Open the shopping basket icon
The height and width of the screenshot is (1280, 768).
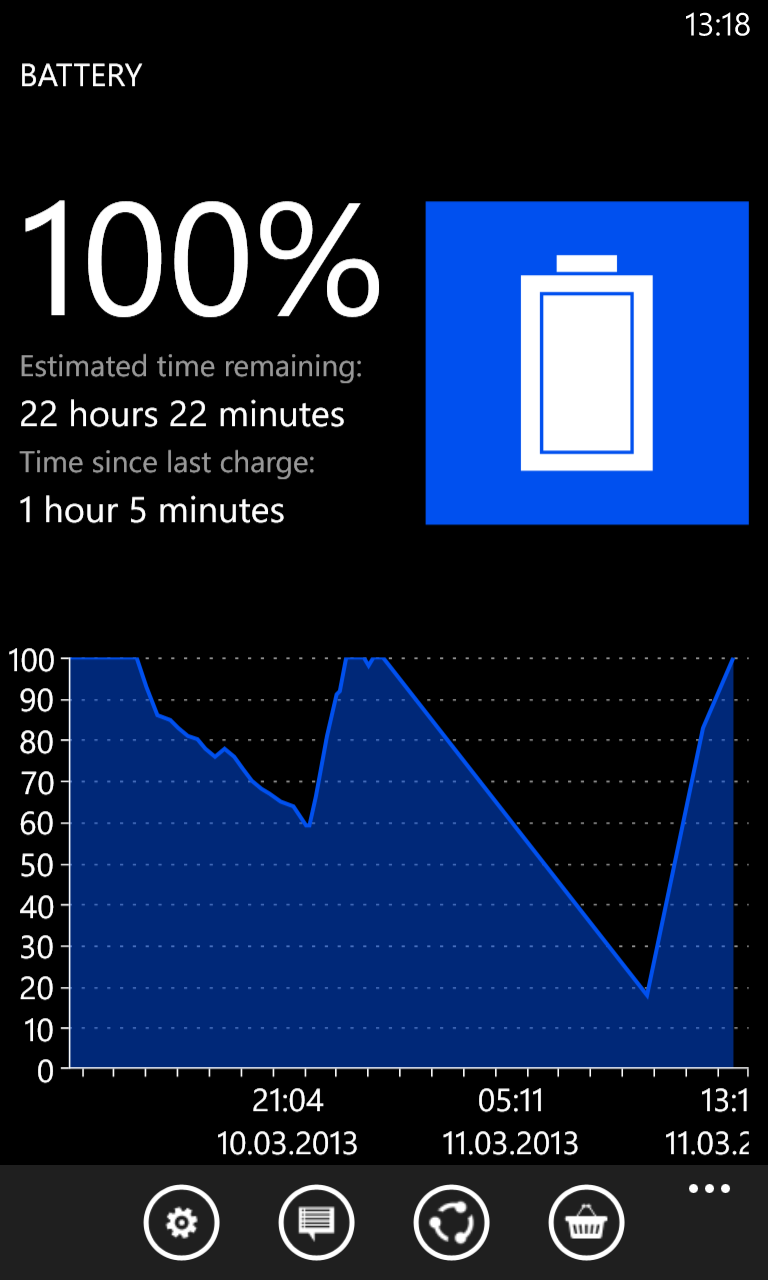coord(586,1222)
